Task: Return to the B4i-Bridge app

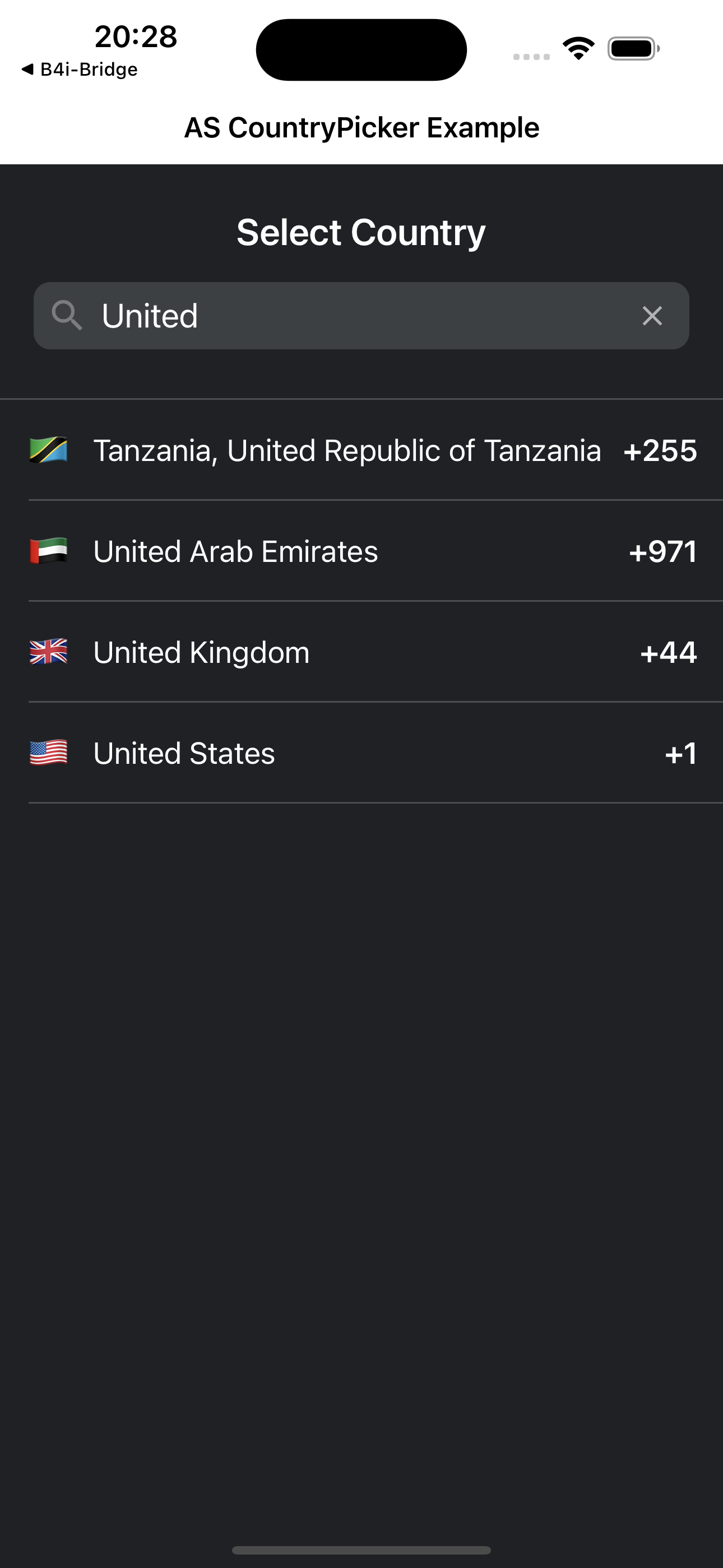Action: [x=79, y=70]
